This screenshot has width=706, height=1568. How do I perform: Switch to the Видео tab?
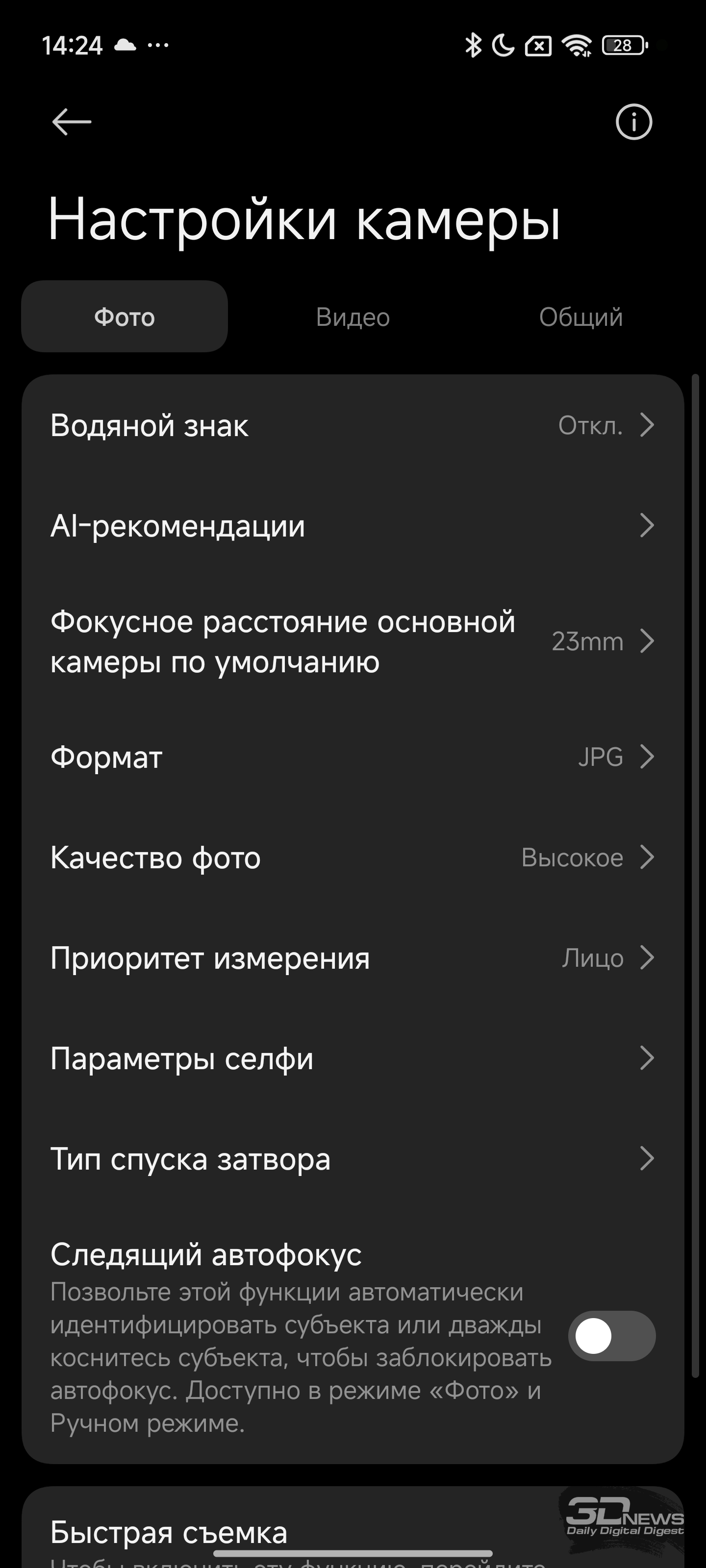click(x=353, y=317)
